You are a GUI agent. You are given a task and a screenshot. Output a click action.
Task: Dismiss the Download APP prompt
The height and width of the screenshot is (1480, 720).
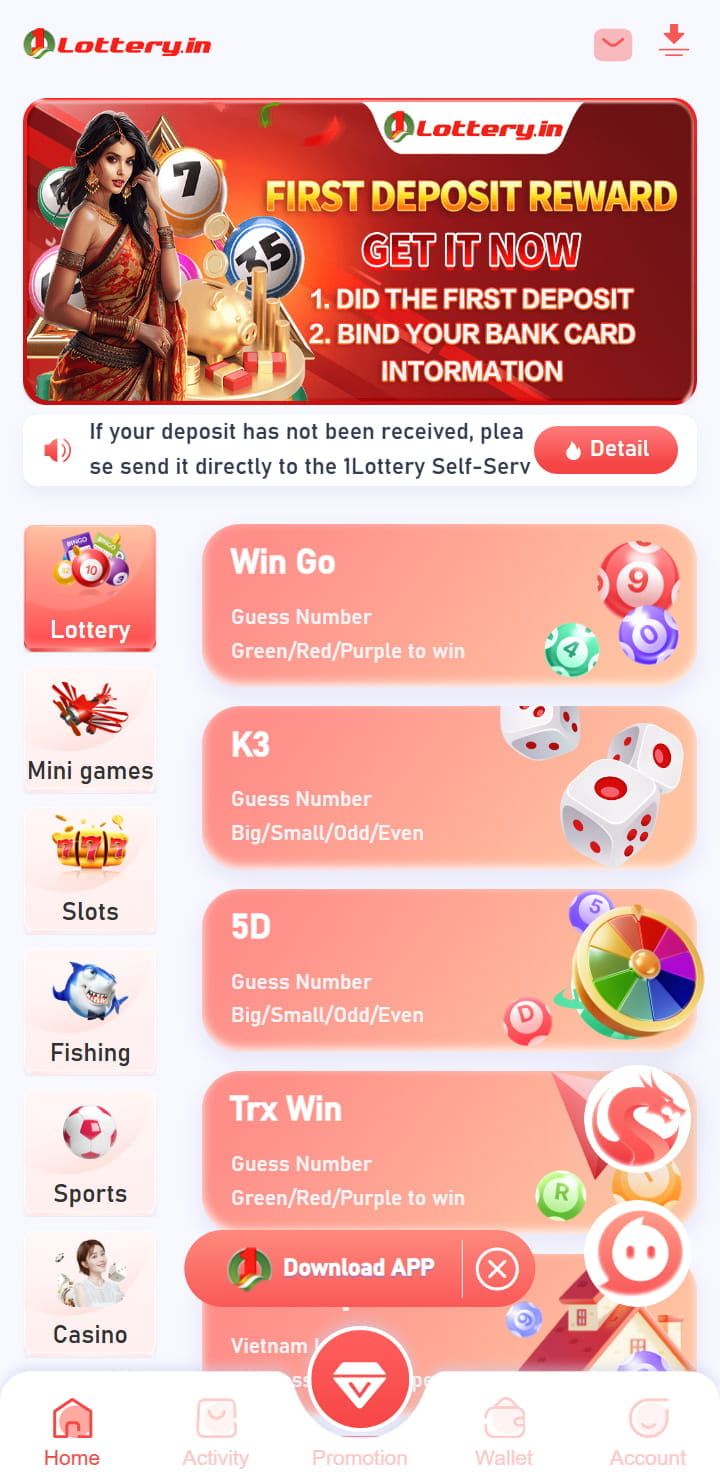497,1269
